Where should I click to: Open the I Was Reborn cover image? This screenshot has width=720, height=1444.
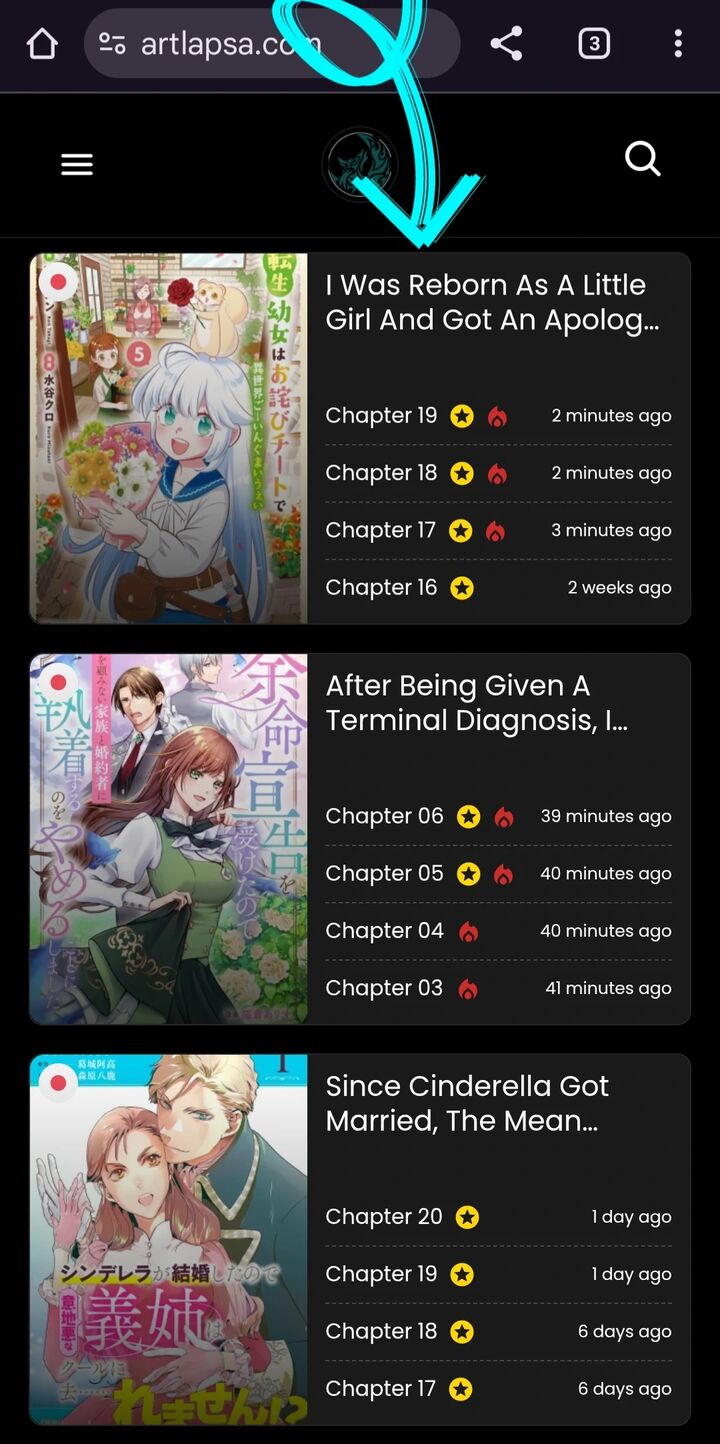pos(168,438)
